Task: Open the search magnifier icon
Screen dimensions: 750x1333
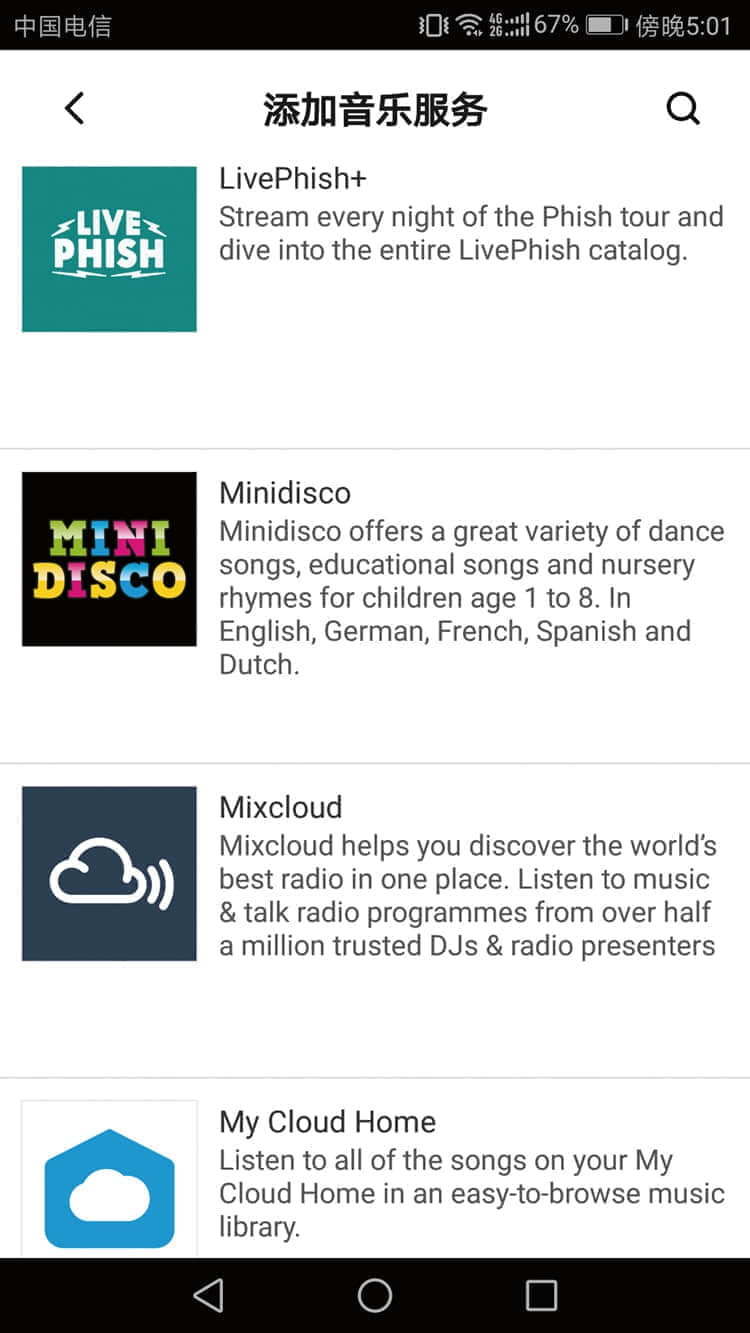Action: [x=683, y=108]
